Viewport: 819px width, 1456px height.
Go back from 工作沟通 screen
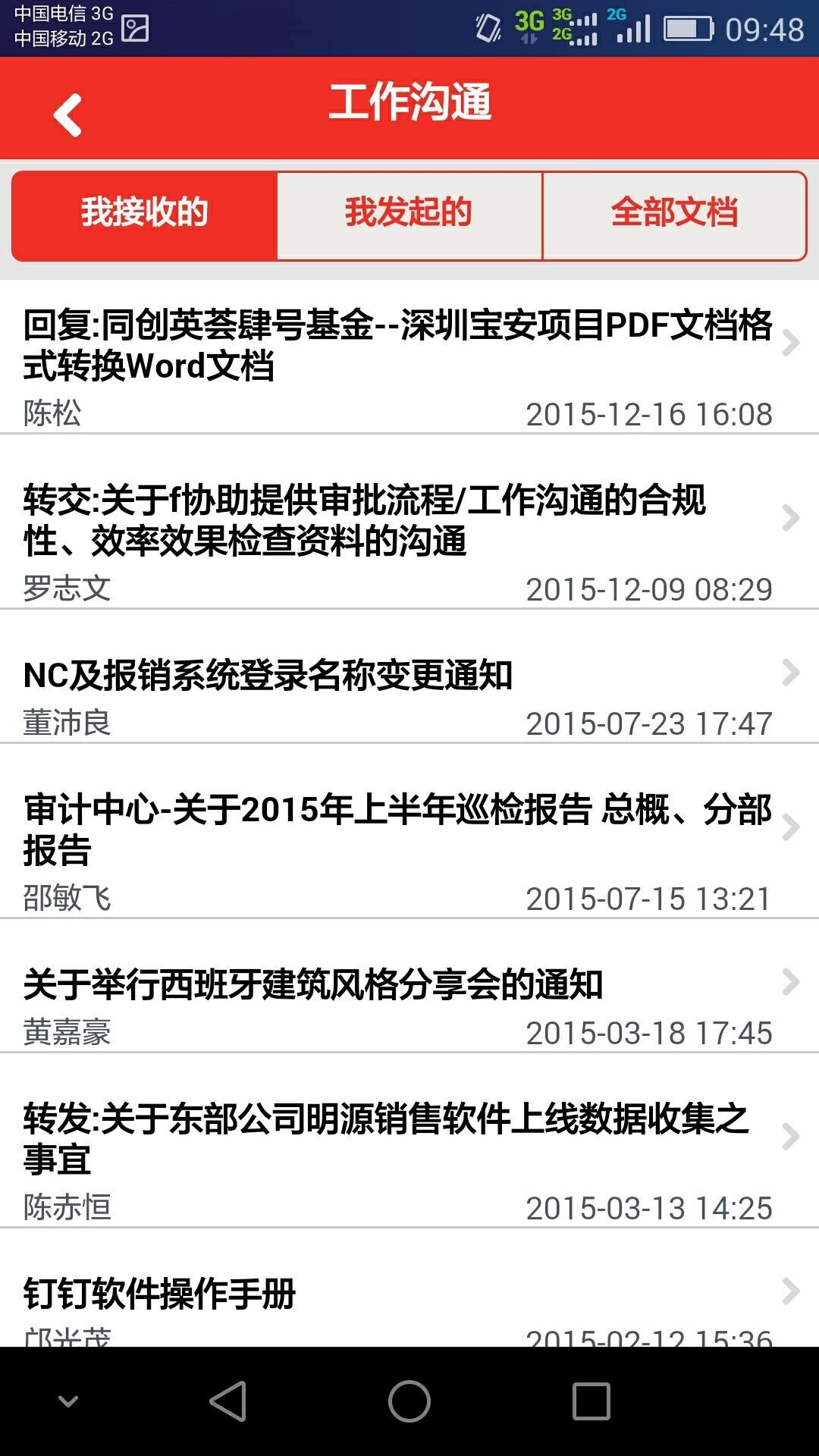(x=68, y=115)
